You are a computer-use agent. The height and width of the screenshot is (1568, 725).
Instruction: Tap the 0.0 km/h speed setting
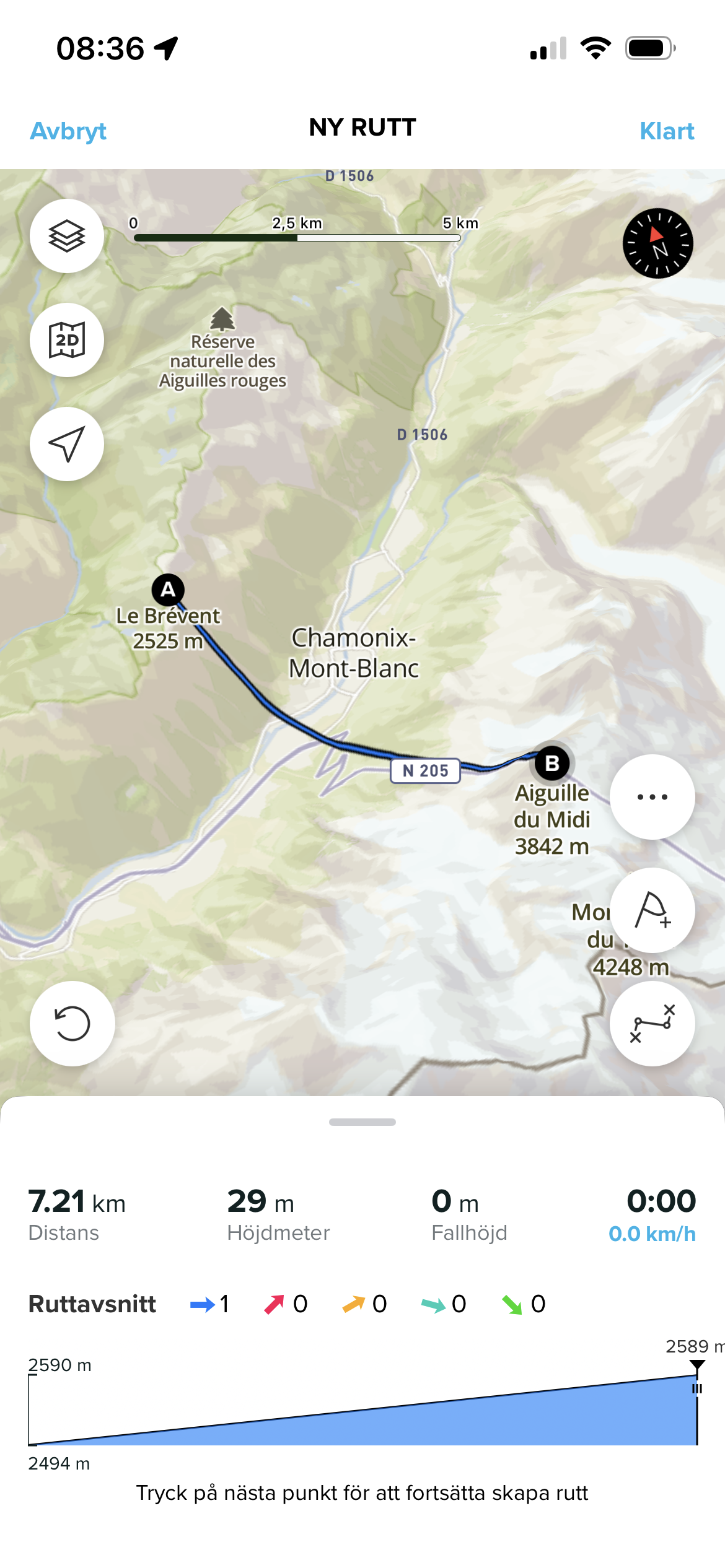click(x=652, y=1234)
